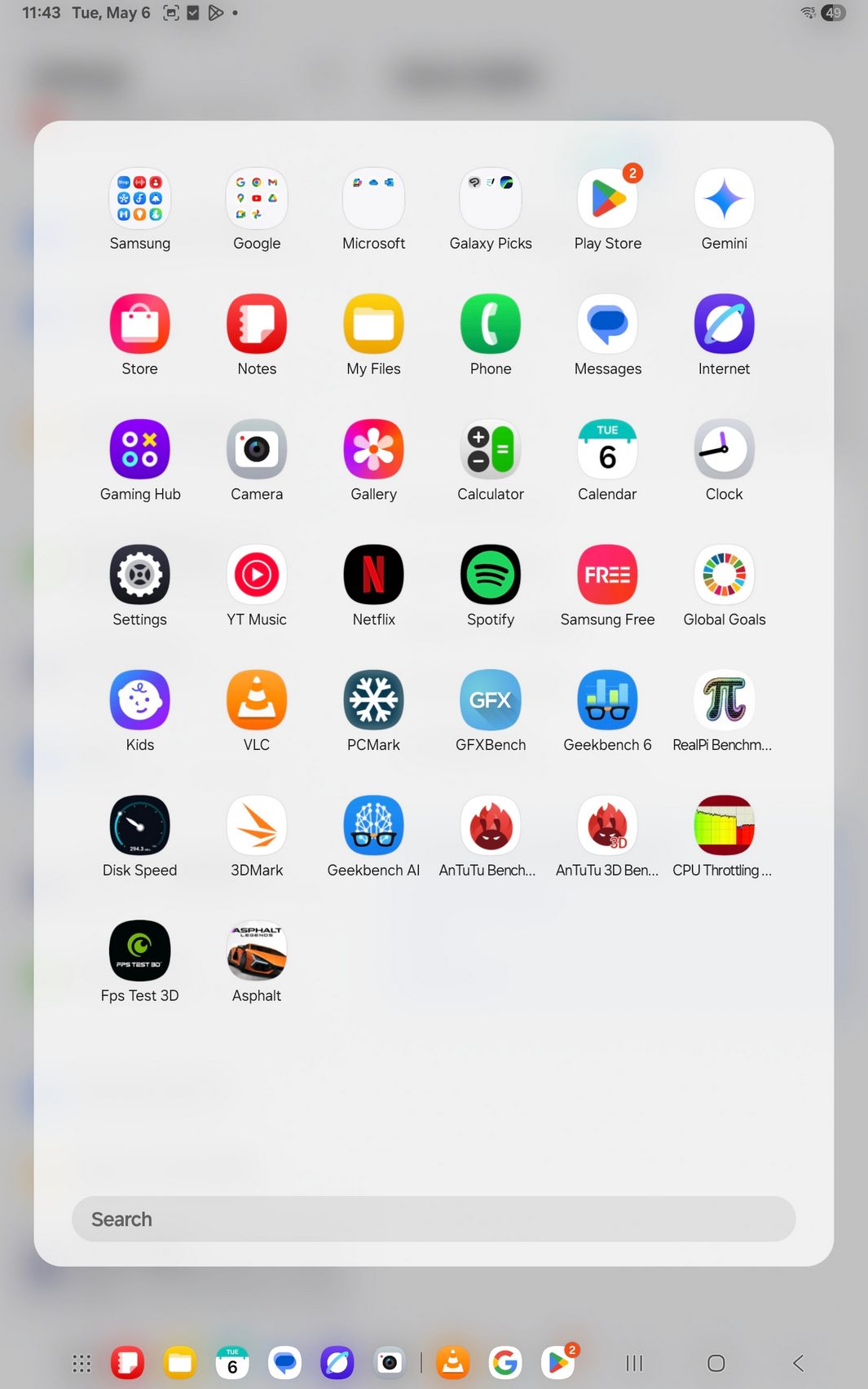Open the apps grid button in taskbar
868x1389 pixels.
[x=82, y=1364]
